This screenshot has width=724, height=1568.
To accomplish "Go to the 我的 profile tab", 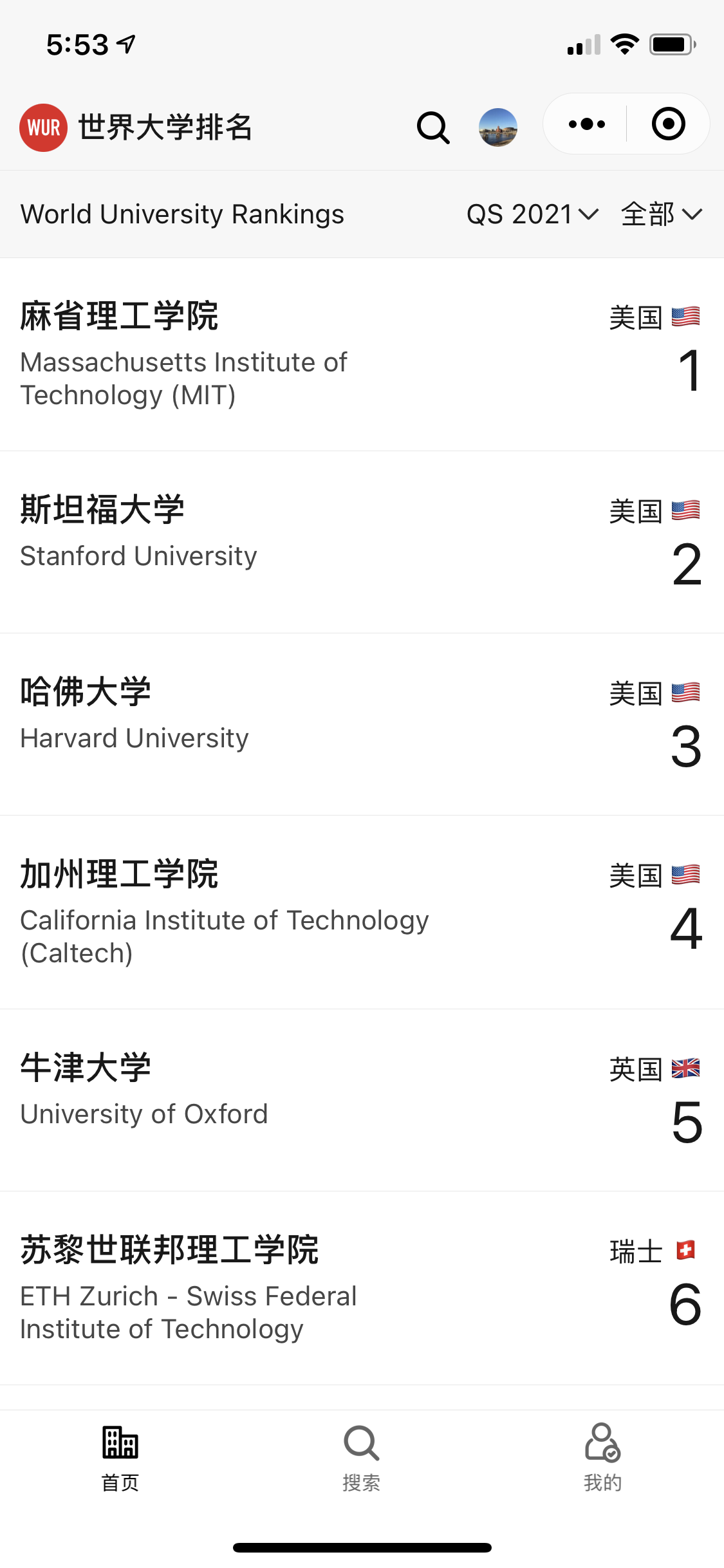I will click(x=603, y=1458).
